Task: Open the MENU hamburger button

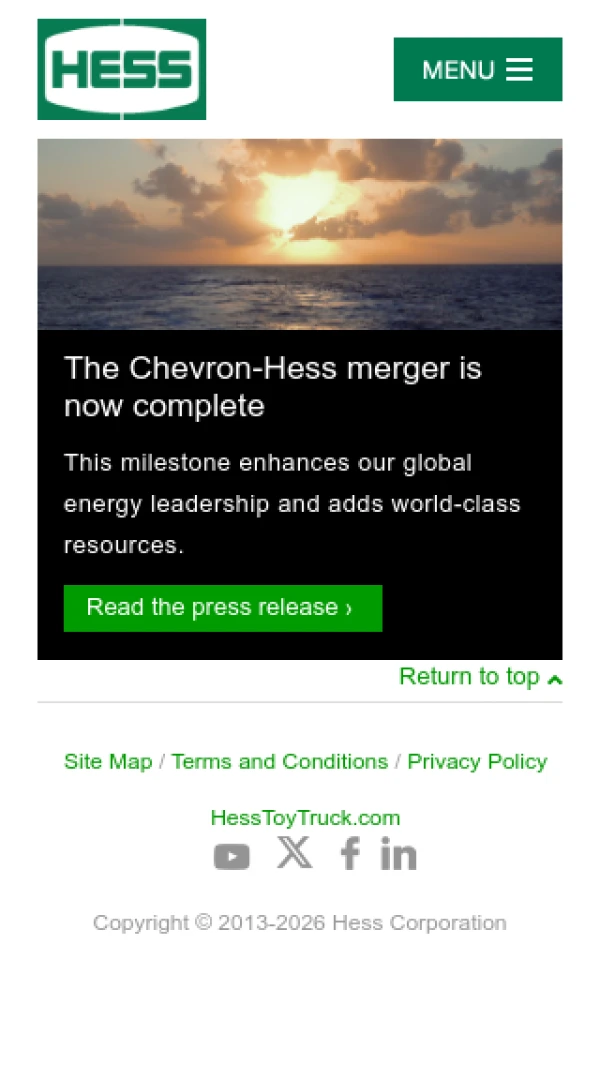Action: point(477,70)
